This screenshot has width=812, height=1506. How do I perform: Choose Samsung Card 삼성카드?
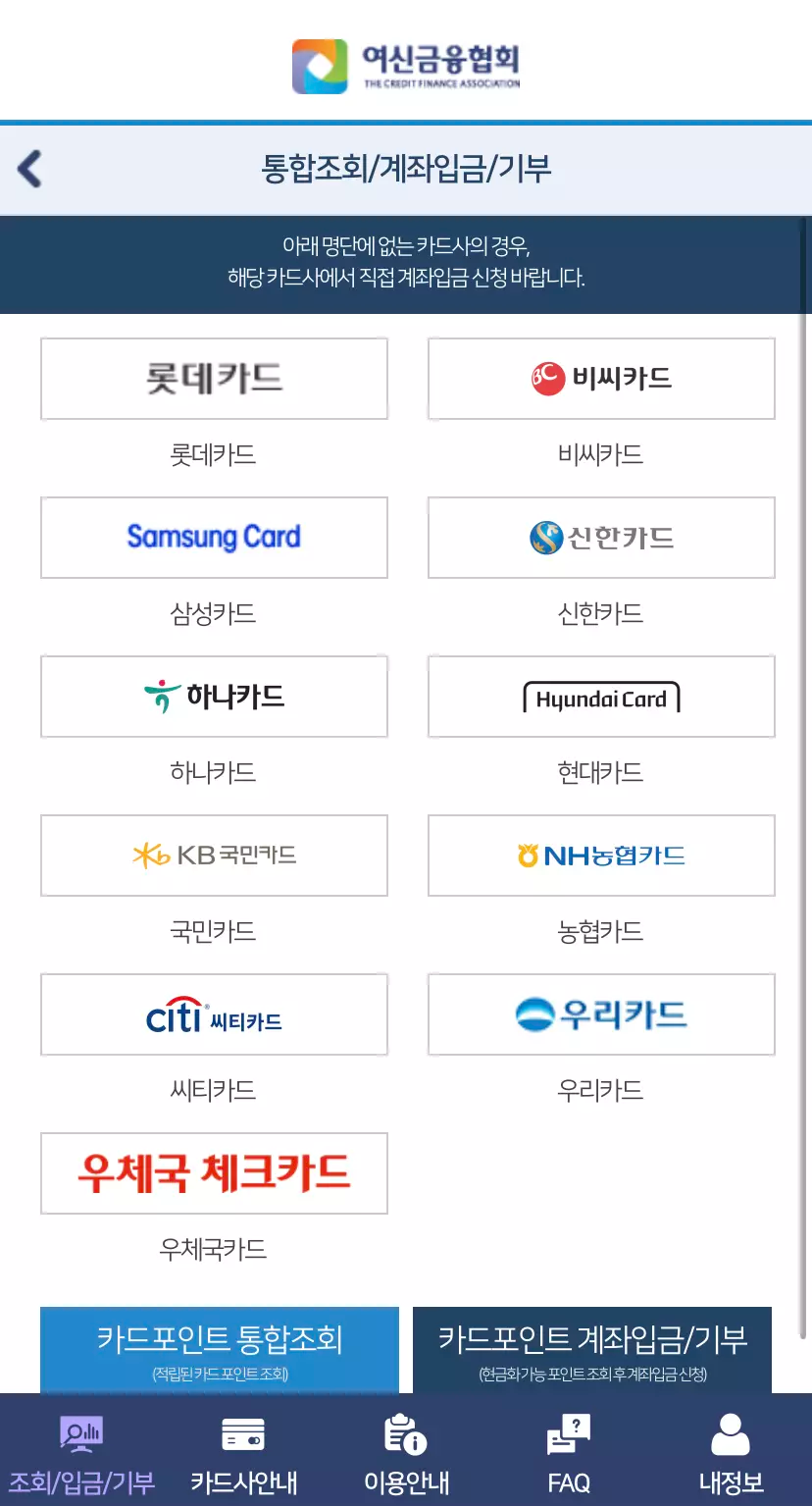(x=214, y=538)
